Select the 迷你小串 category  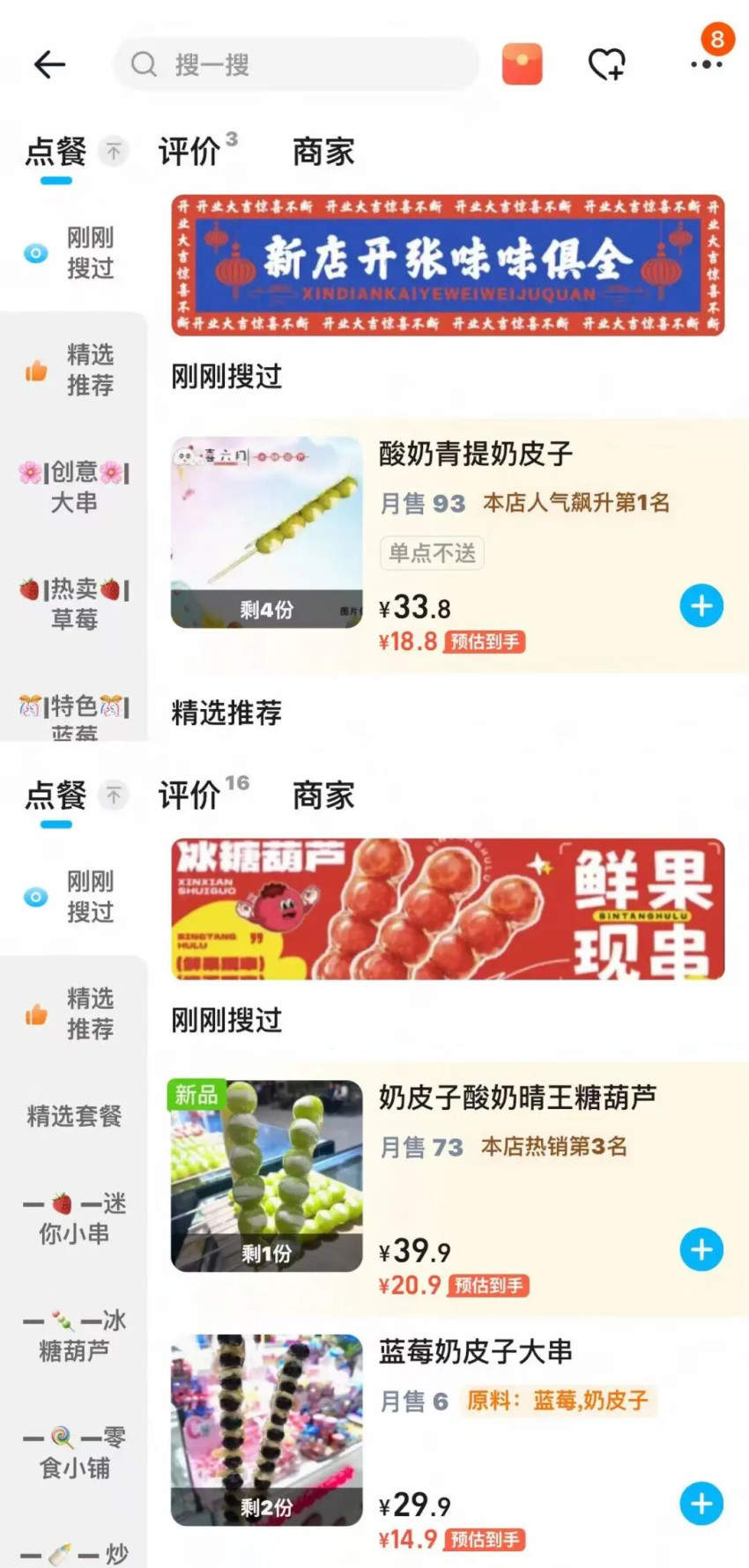[74, 1218]
